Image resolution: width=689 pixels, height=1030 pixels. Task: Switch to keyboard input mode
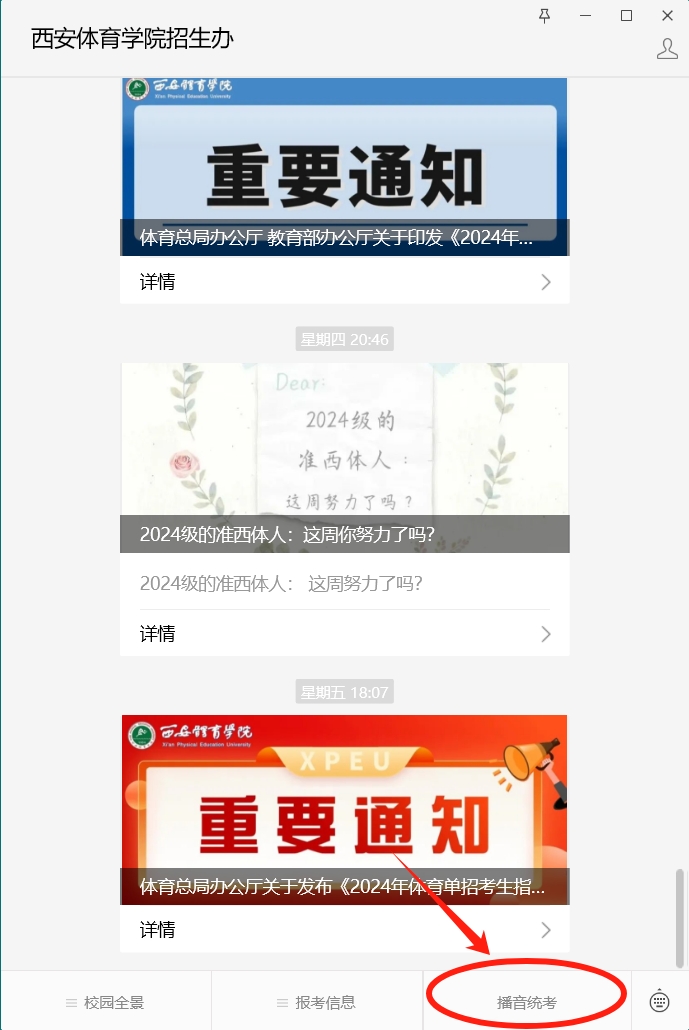tap(659, 1001)
